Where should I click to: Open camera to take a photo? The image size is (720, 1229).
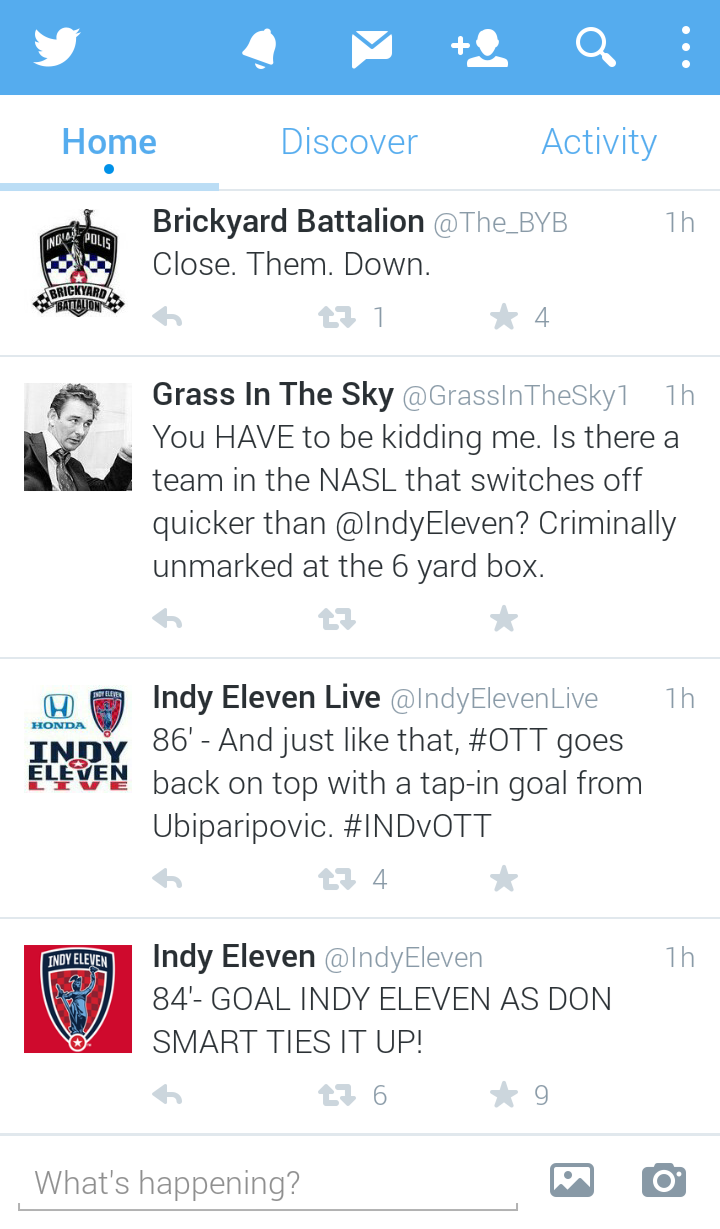tap(664, 1180)
